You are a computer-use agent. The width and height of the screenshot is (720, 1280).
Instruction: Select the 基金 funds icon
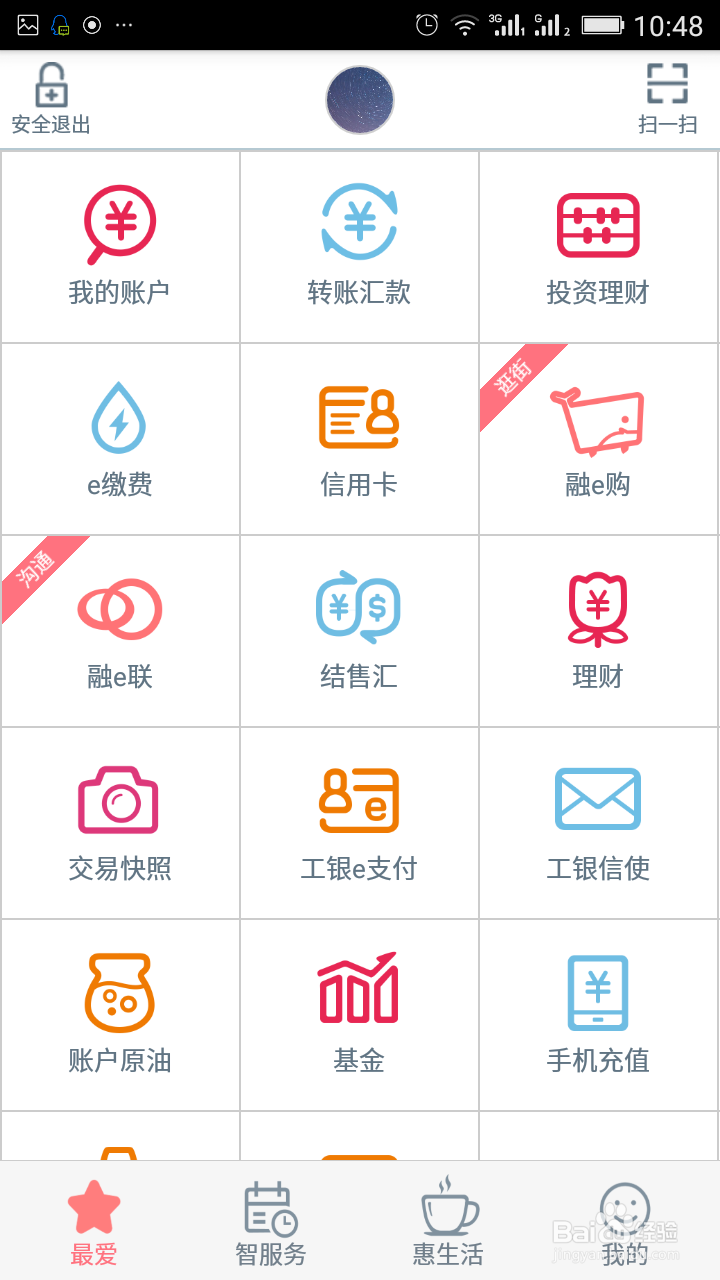[x=359, y=1014]
